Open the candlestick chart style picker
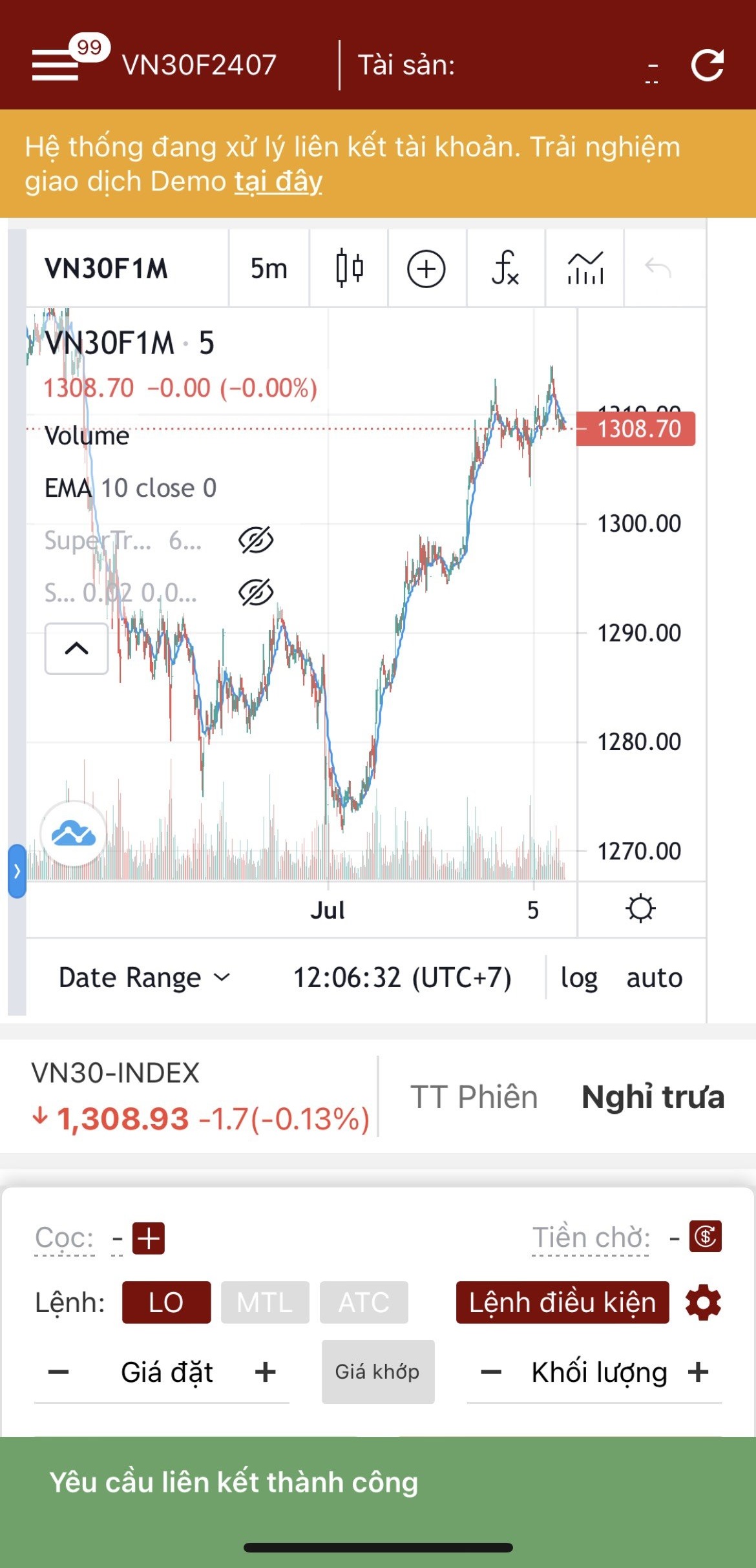This screenshot has height=1568, width=756. 349,268
